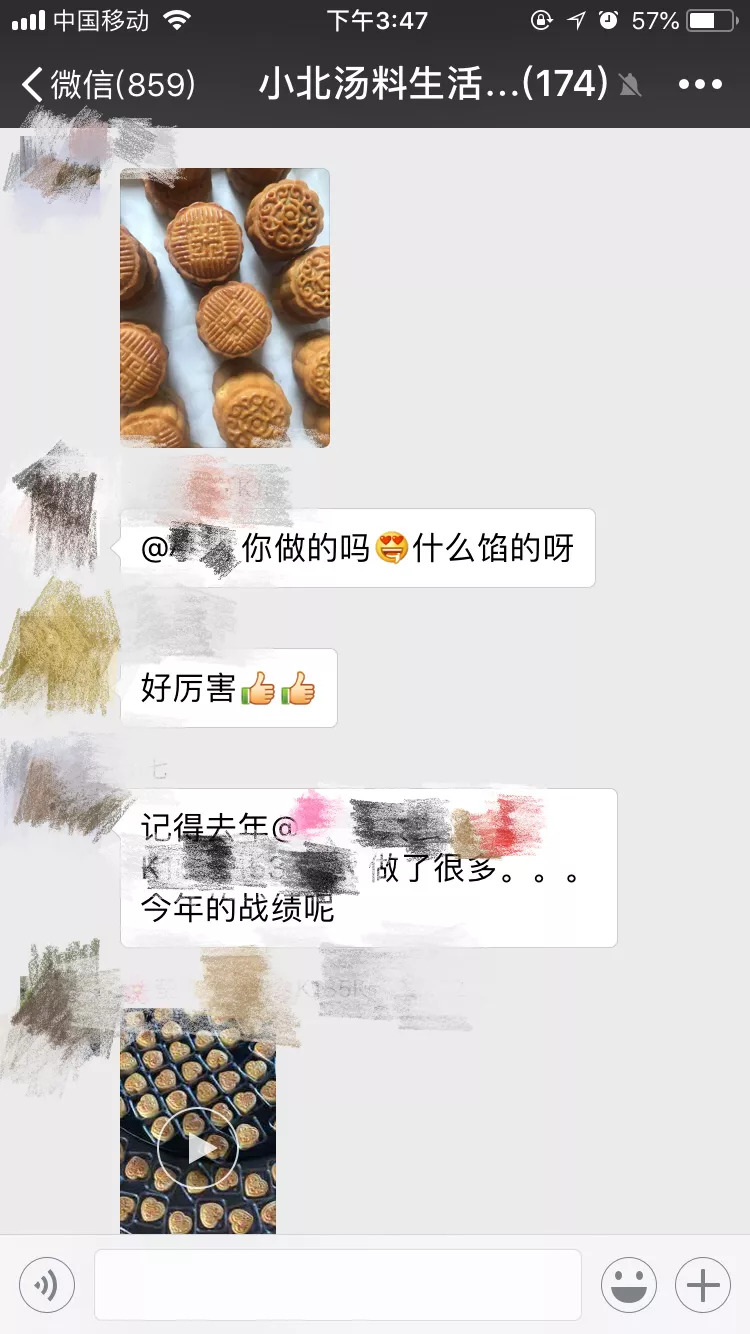Open the mooncake photo in the chat
This screenshot has width=750, height=1334.
(x=225, y=308)
